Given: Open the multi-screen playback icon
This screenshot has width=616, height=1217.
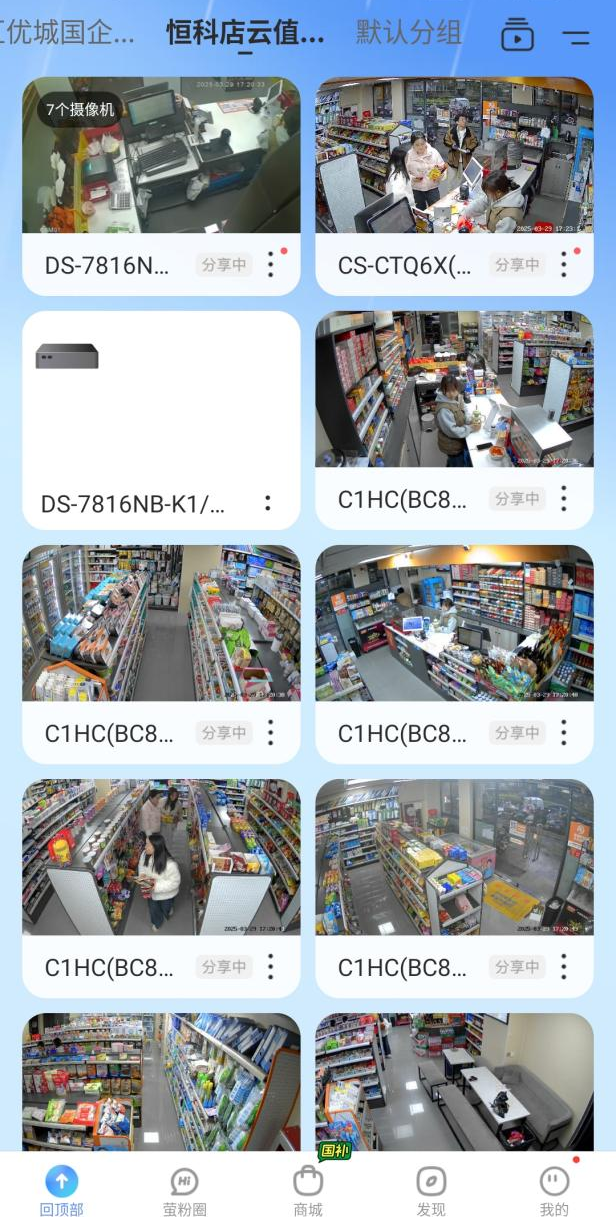Looking at the screenshot, I should 517,35.
